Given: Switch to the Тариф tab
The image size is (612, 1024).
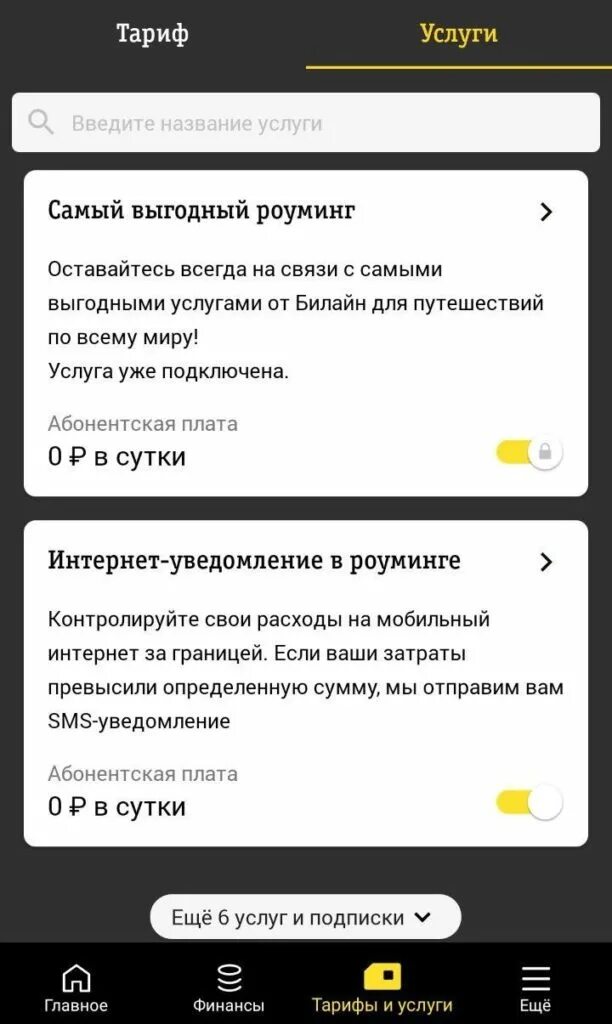Looking at the screenshot, I should [x=152, y=34].
